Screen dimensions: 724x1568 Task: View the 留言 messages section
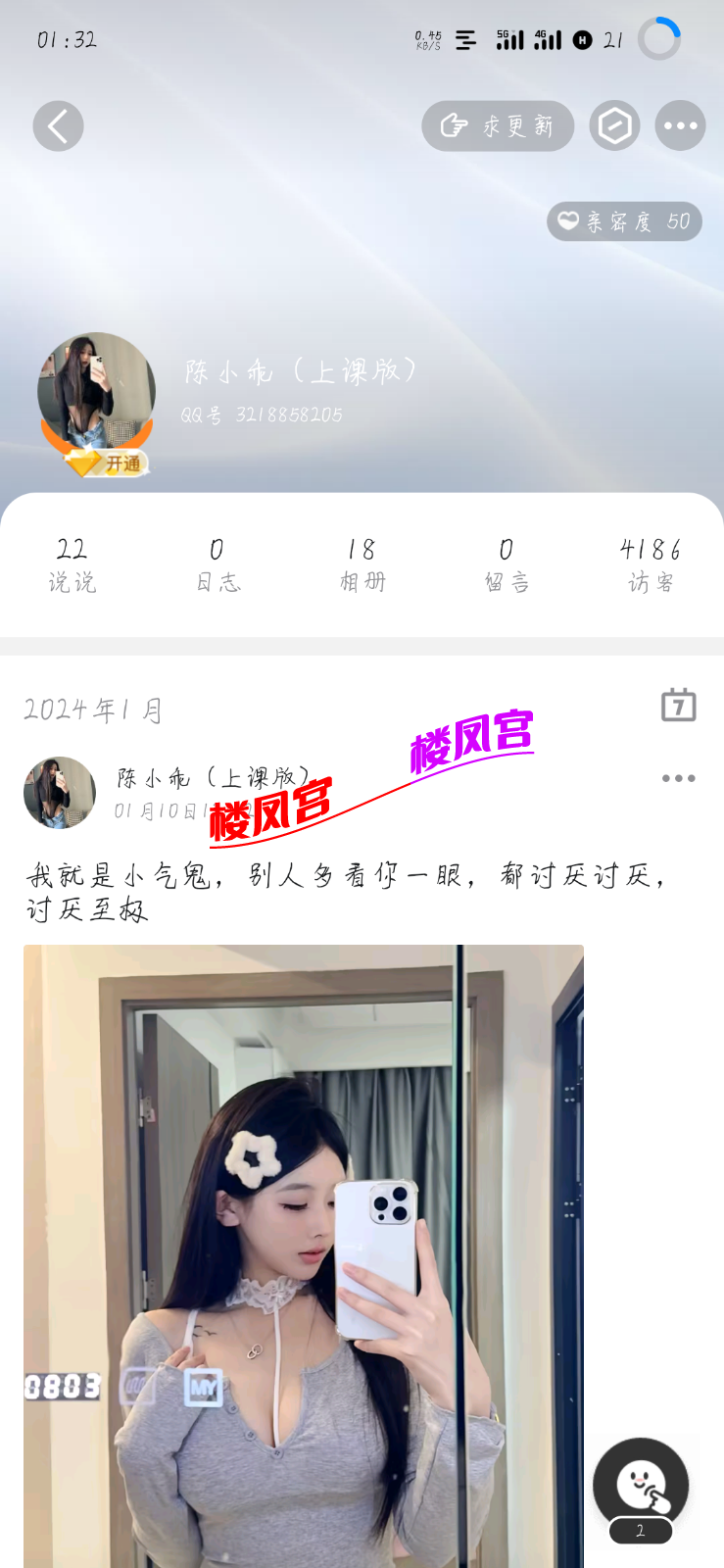tap(506, 563)
